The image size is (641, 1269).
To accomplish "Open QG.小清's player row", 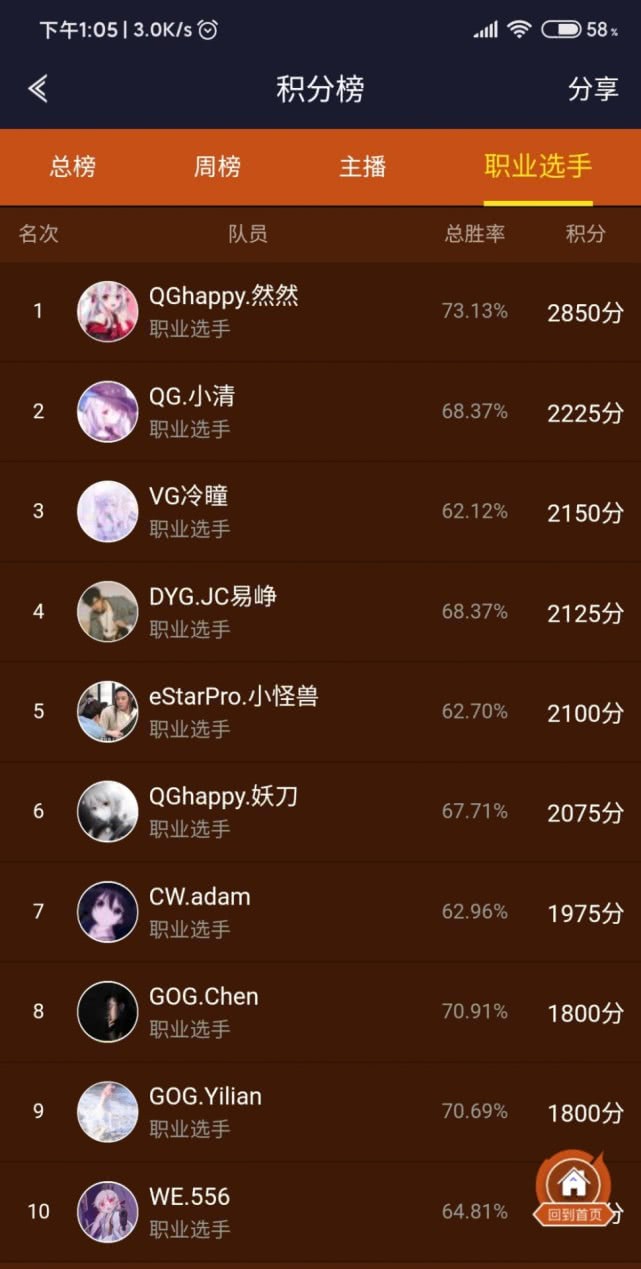I will click(x=320, y=411).
